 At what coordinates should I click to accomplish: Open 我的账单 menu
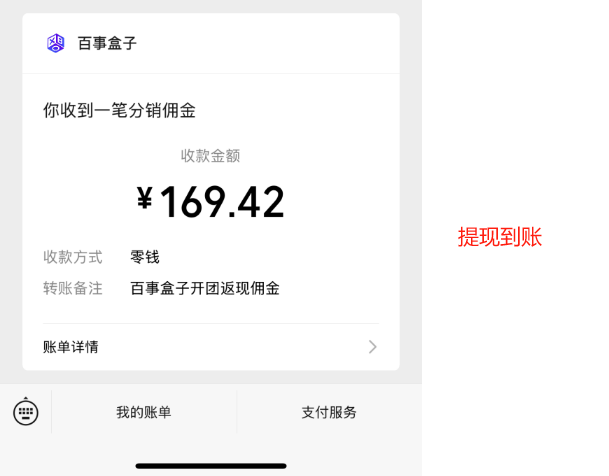pyautogui.click(x=143, y=412)
